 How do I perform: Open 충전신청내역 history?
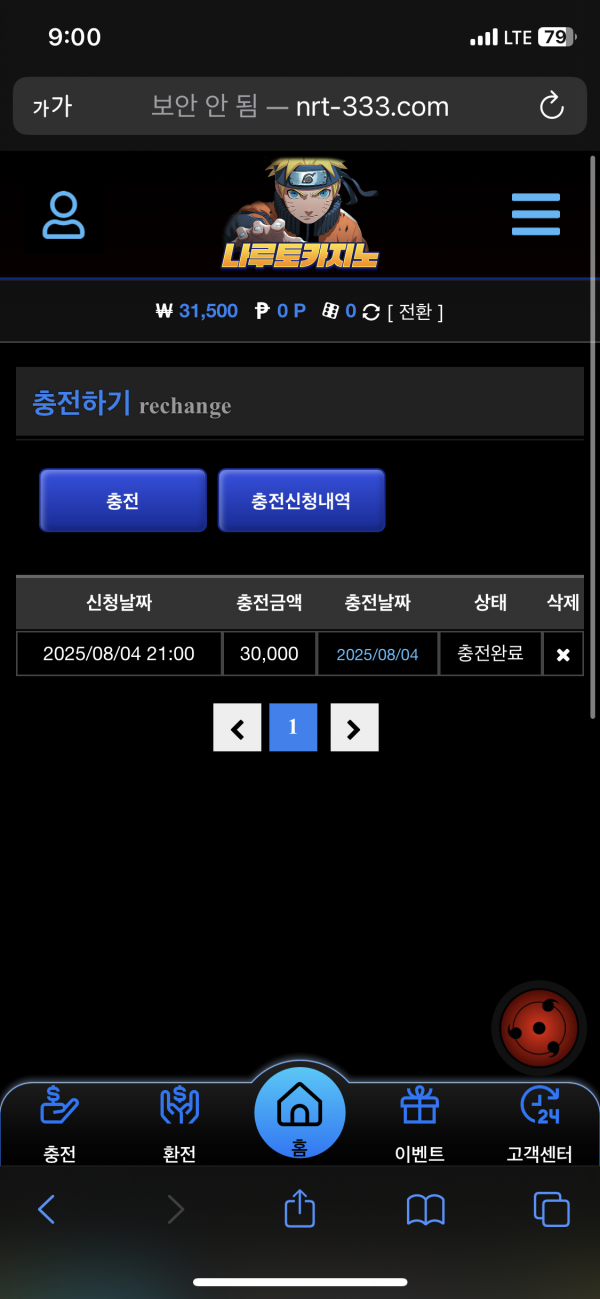coord(301,500)
